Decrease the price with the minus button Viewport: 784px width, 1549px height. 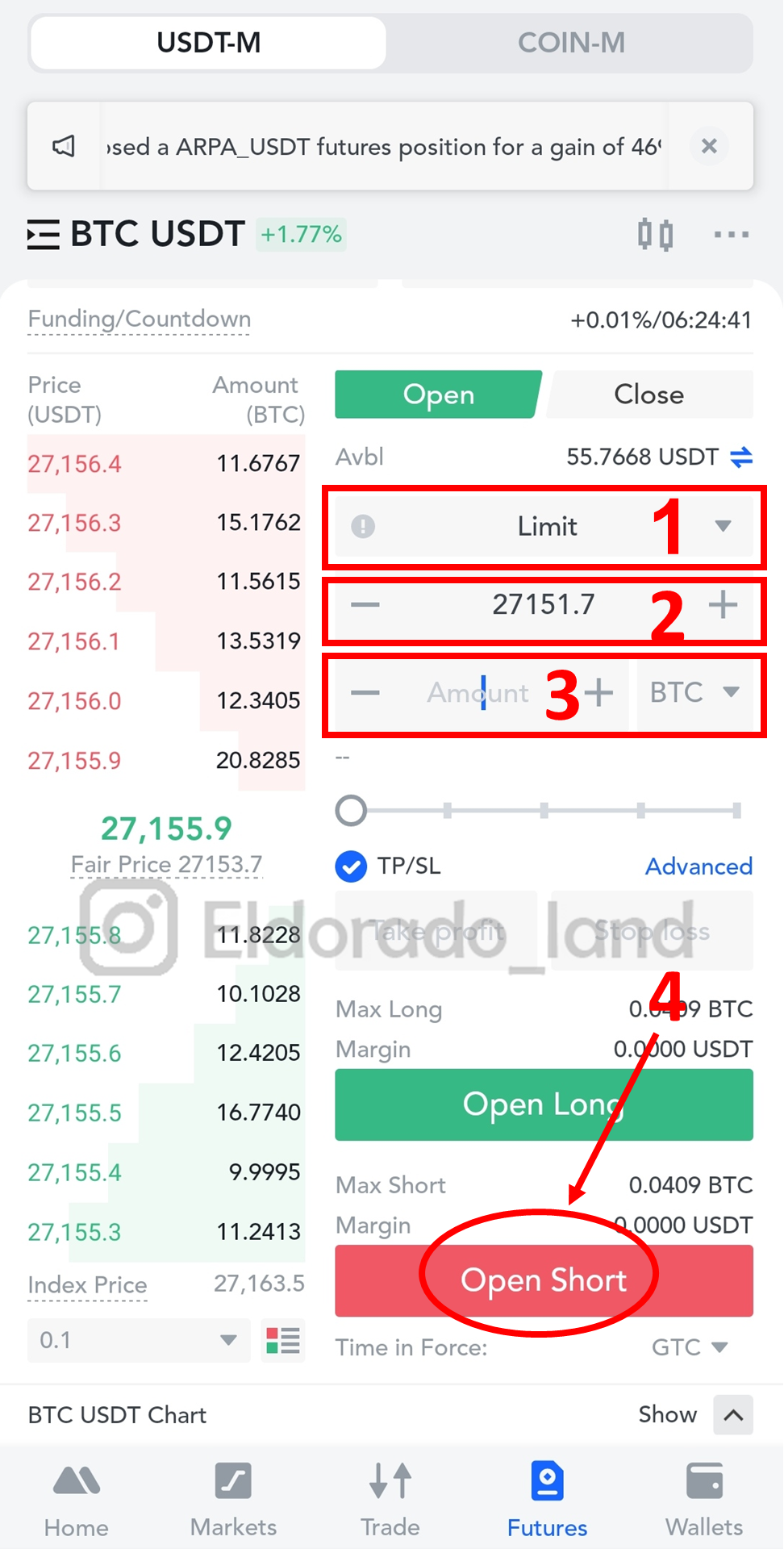pos(365,604)
